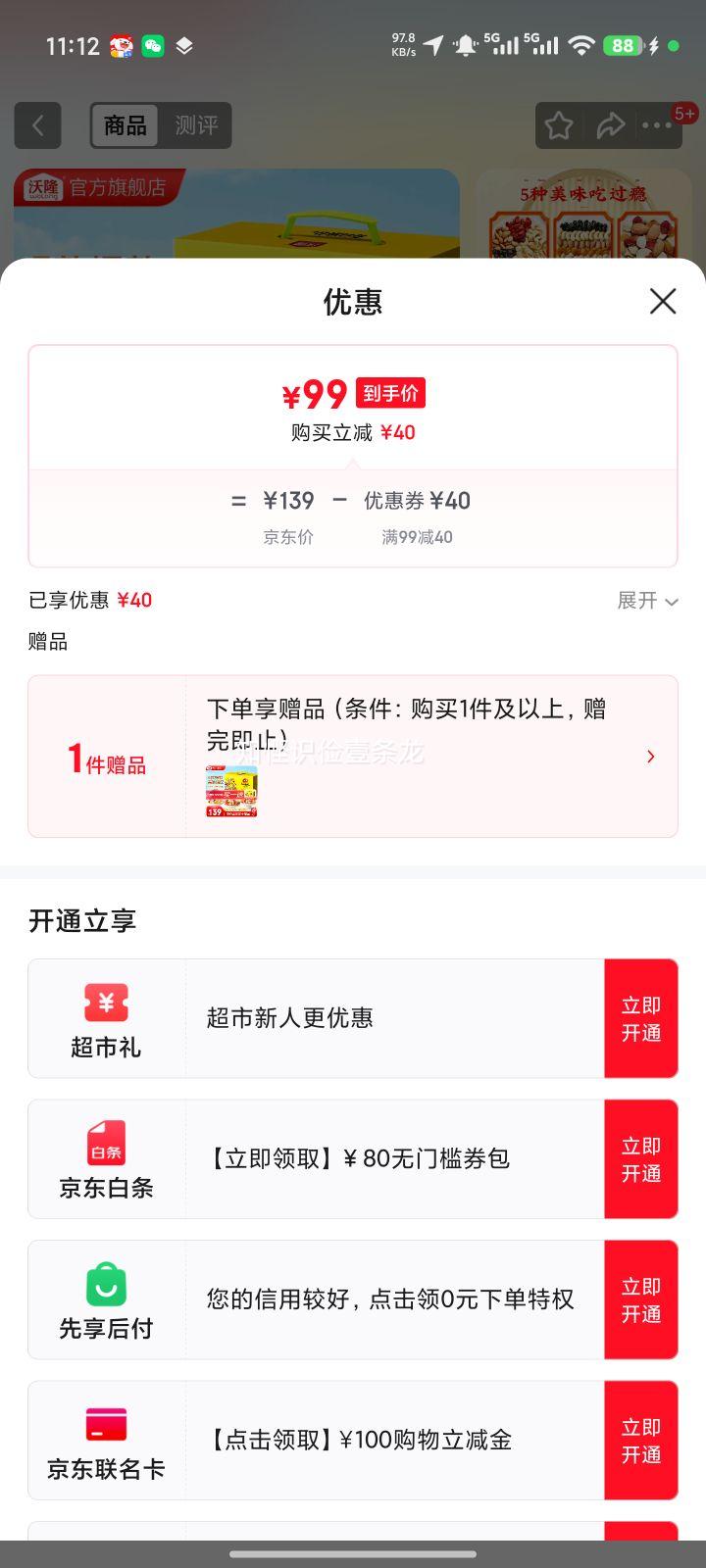Click 立即开通 next to ¥80无门槛券包
The image size is (706, 1568).
(x=641, y=1158)
